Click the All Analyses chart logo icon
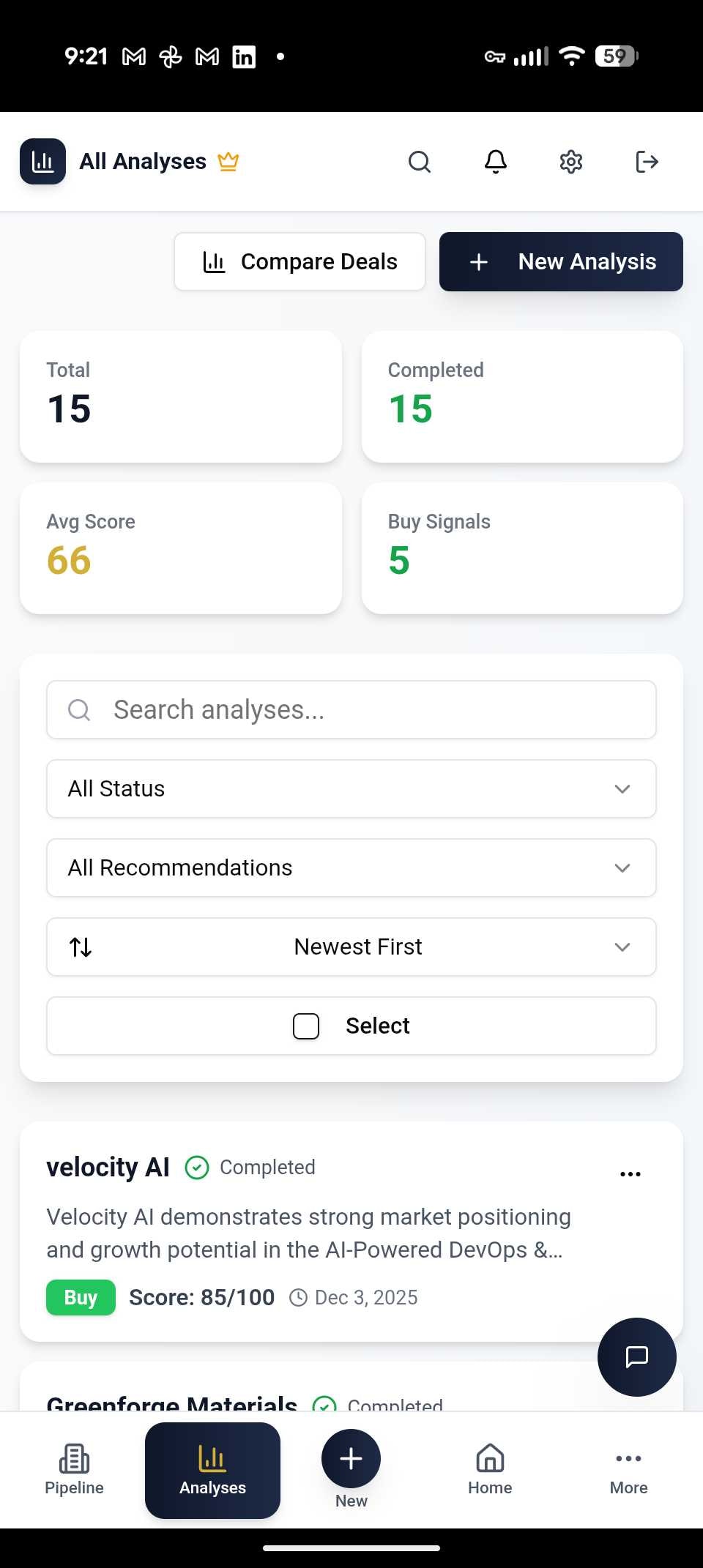The width and height of the screenshot is (703, 1568). pos(42,161)
